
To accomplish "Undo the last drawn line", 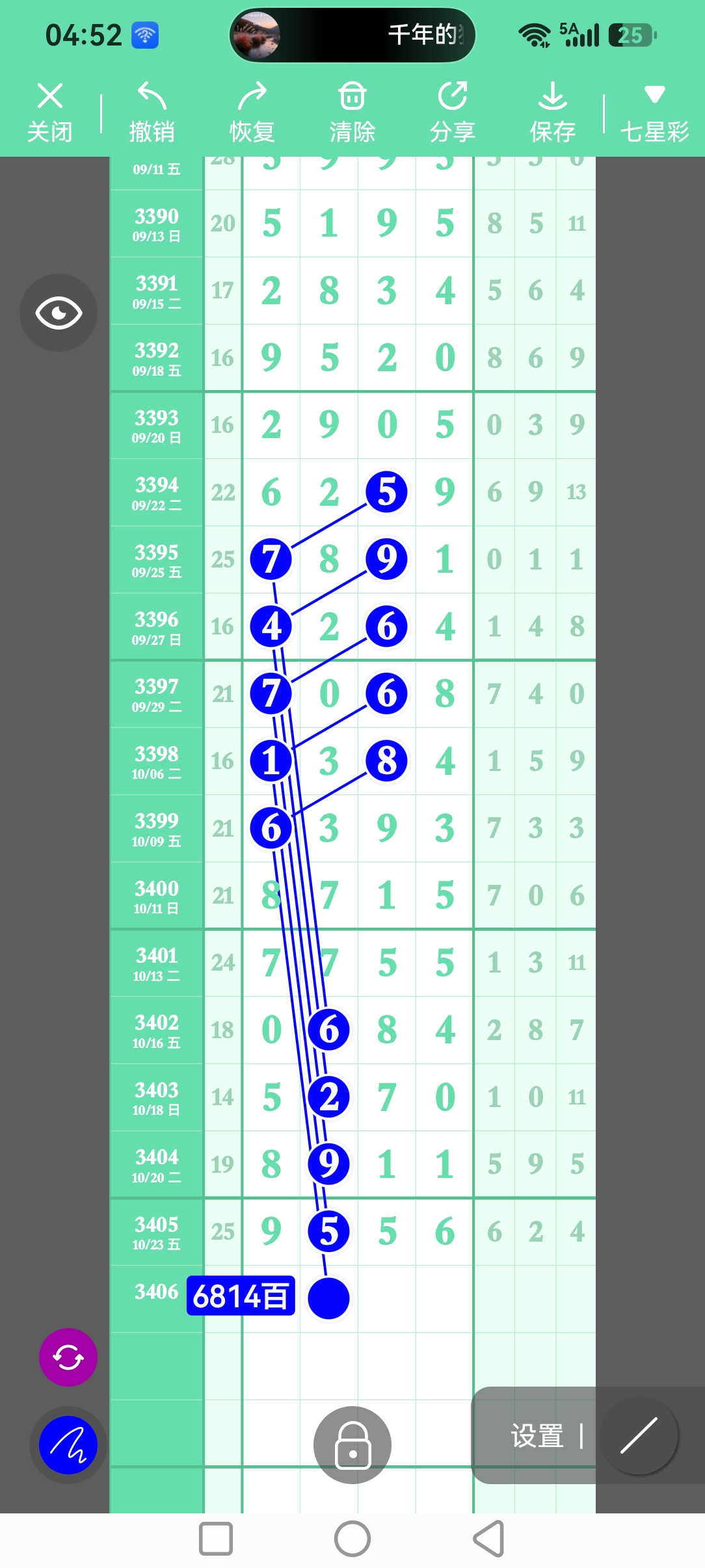I will pyautogui.click(x=152, y=112).
